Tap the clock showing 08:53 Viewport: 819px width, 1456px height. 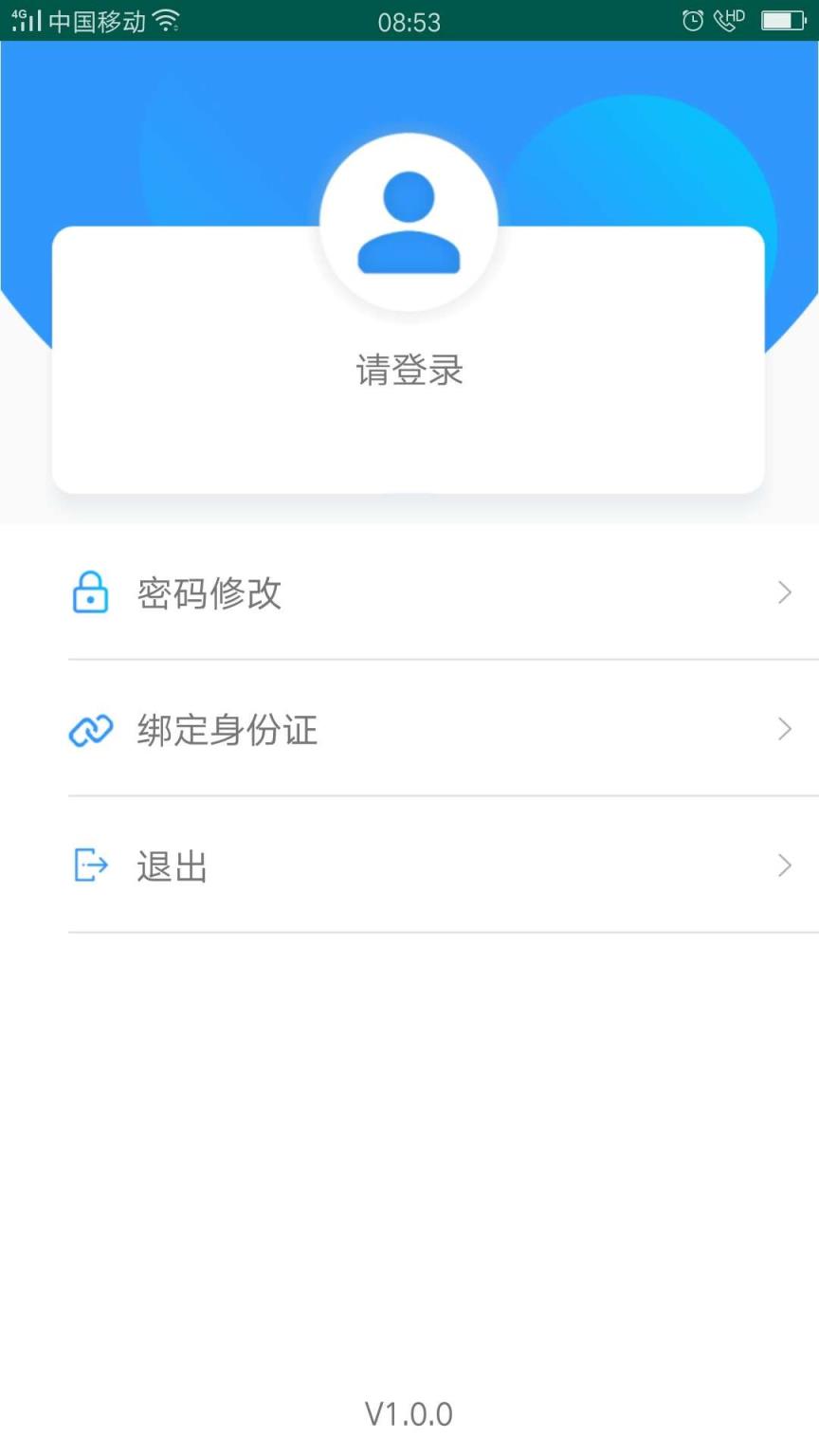point(409,21)
